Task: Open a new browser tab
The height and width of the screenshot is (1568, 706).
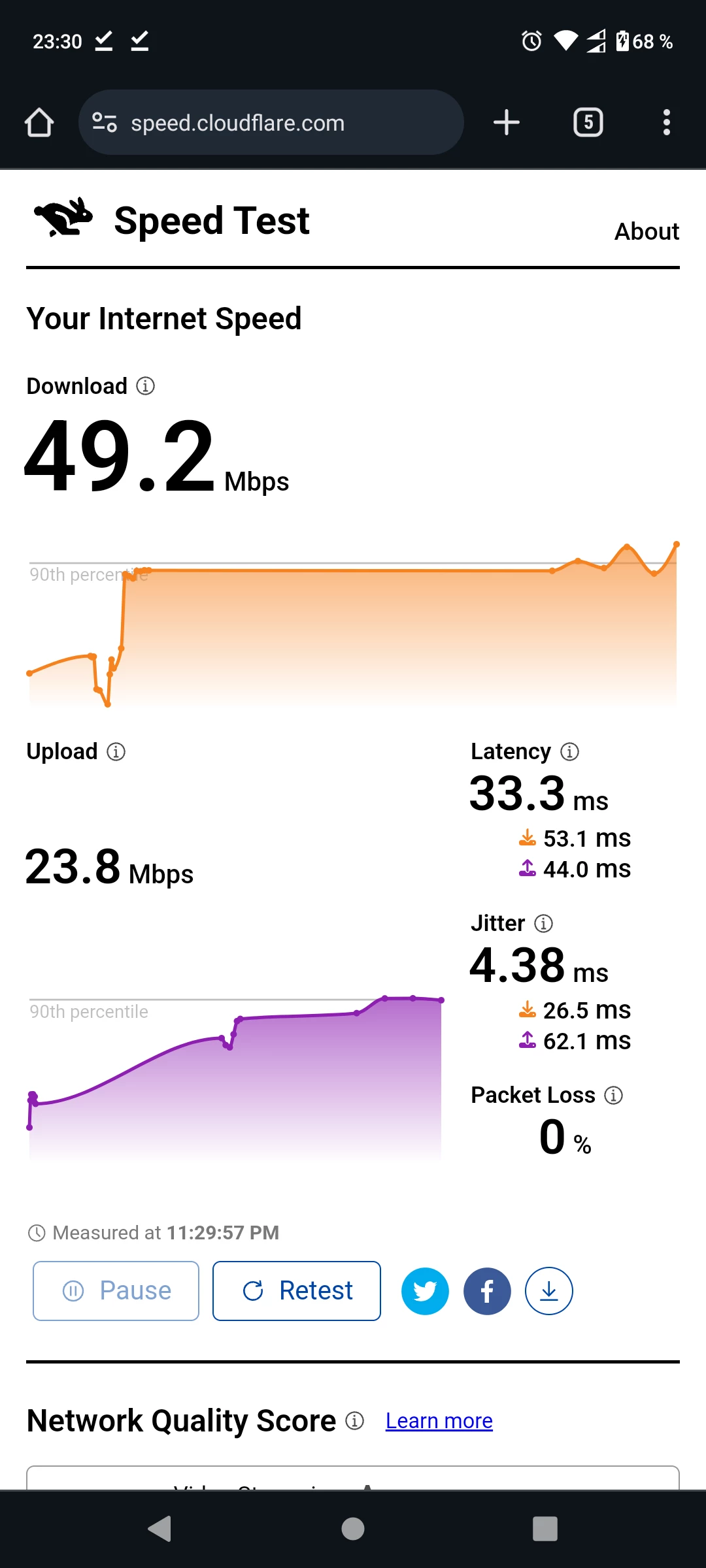Action: [x=506, y=122]
